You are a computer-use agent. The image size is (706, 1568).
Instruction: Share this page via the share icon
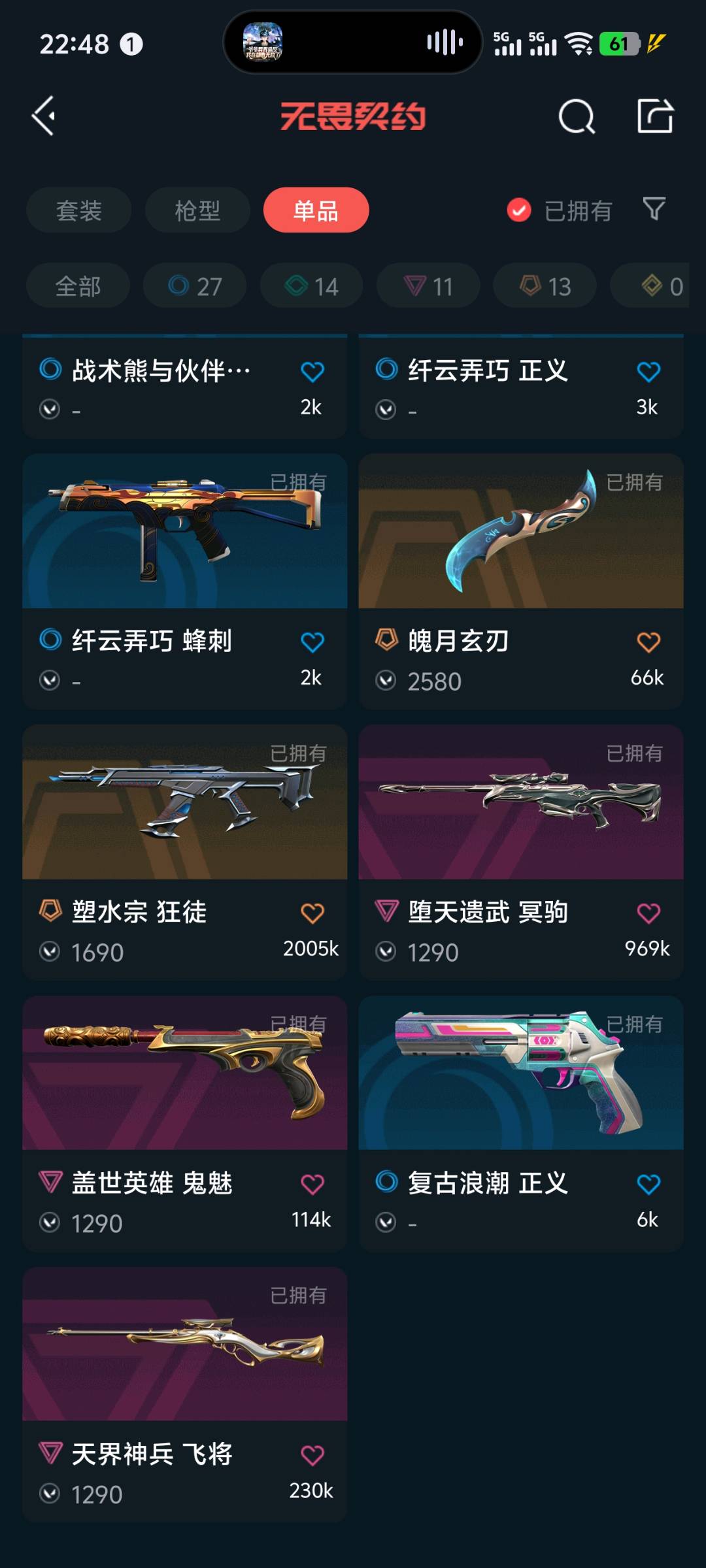(655, 116)
